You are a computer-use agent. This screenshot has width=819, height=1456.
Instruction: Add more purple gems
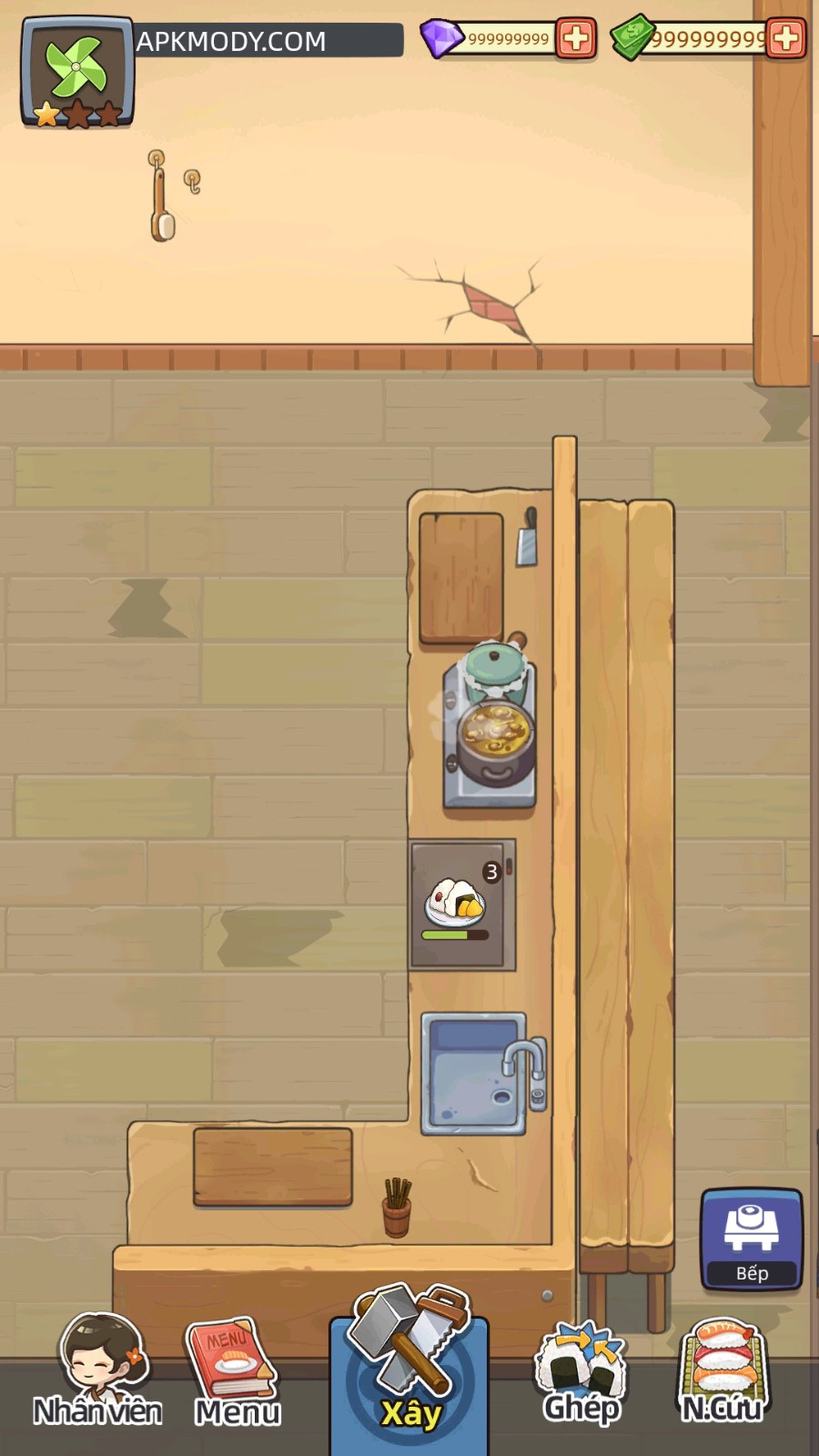click(x=575, y=38)
